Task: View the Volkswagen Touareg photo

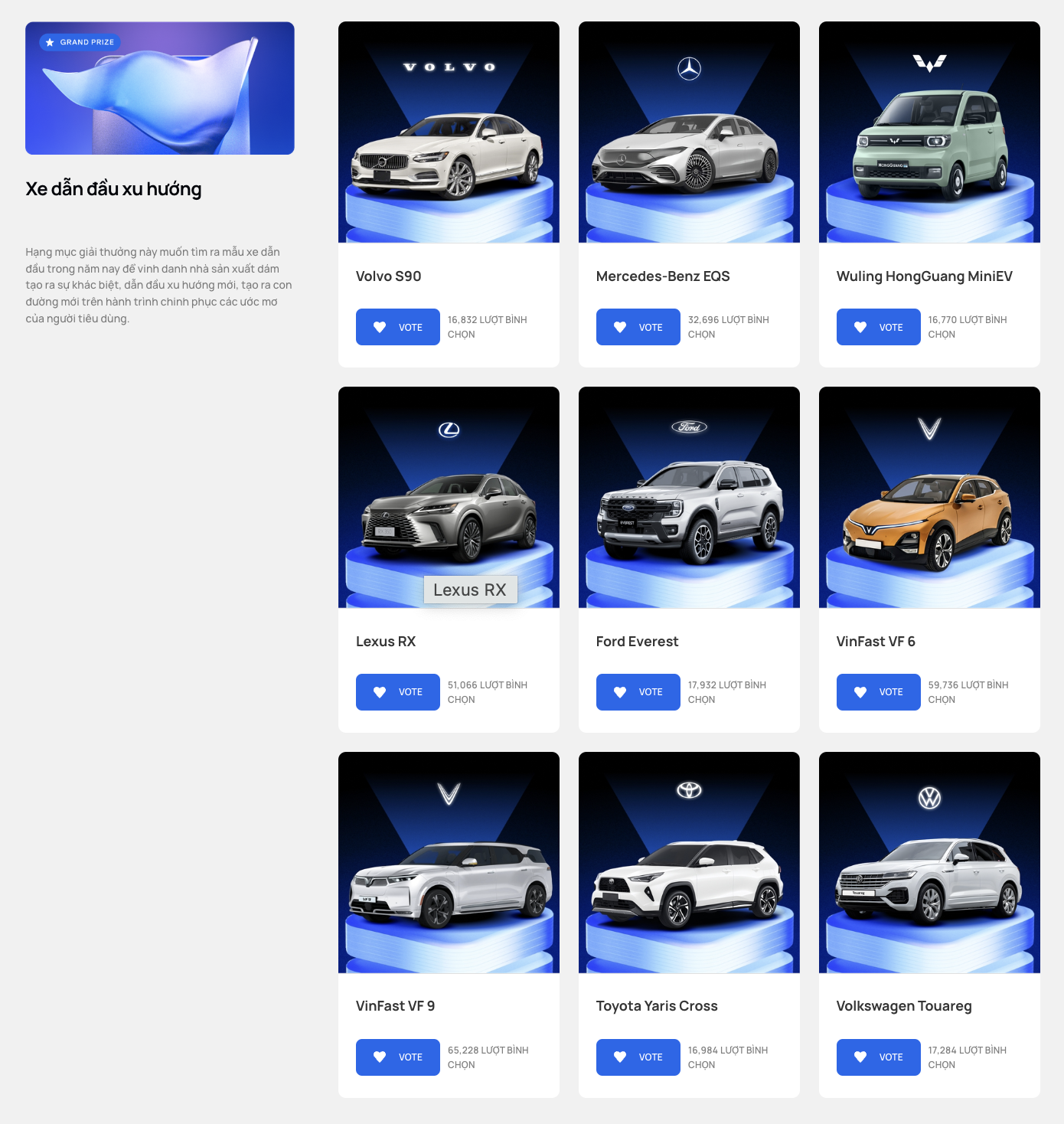Action: tap(929, 863)
